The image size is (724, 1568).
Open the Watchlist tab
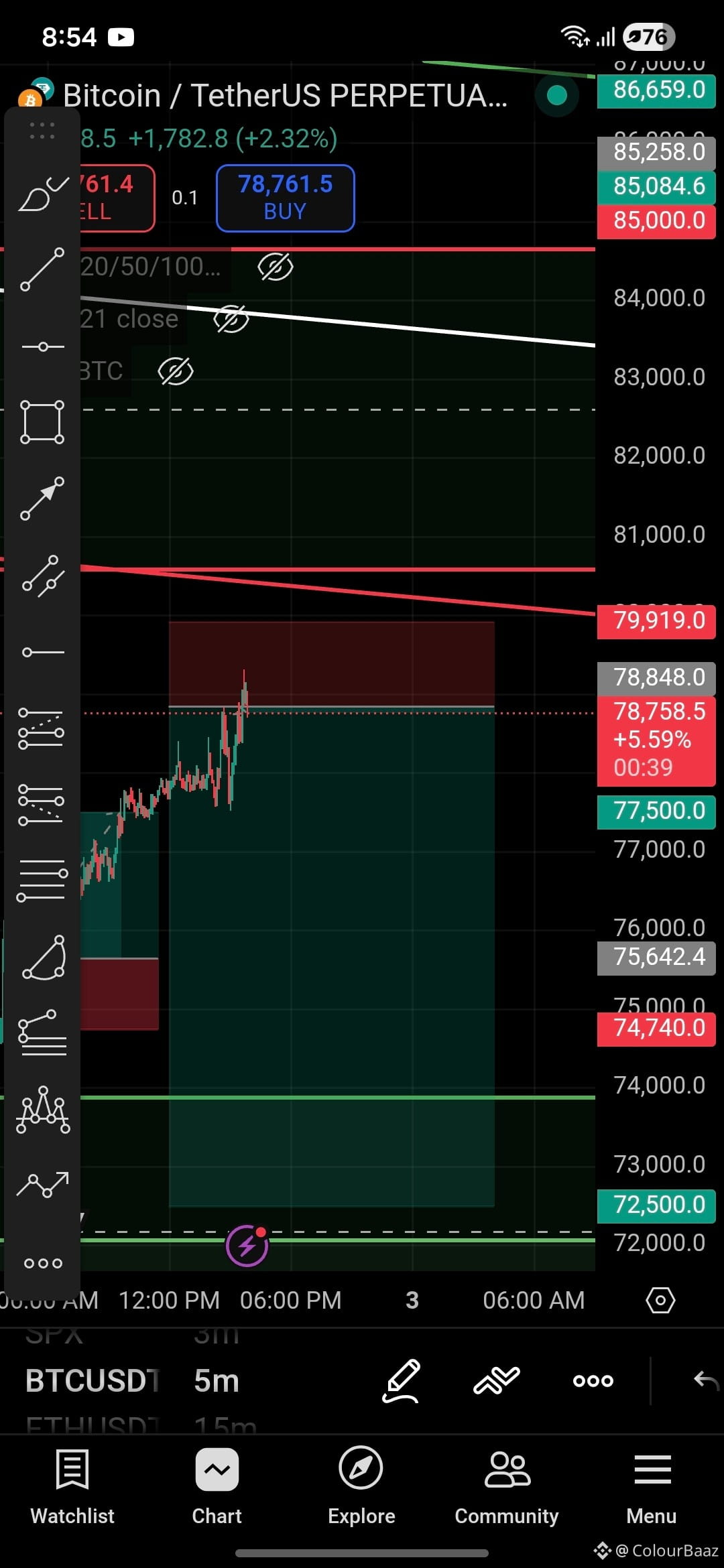pyautogui.click(x=72, y=1482)
